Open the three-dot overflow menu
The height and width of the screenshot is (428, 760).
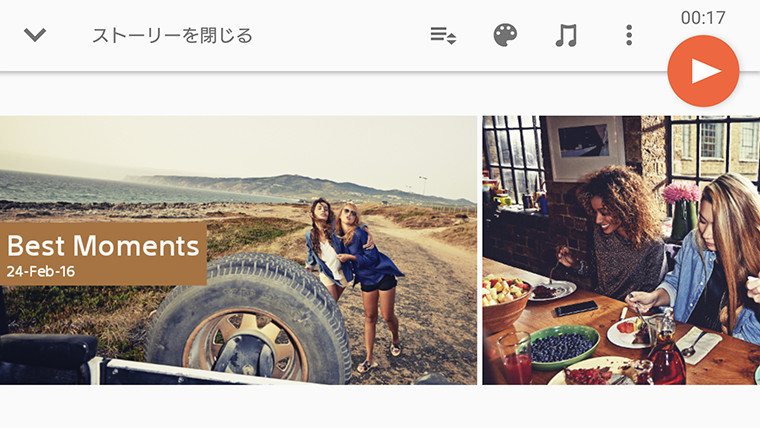629,35
